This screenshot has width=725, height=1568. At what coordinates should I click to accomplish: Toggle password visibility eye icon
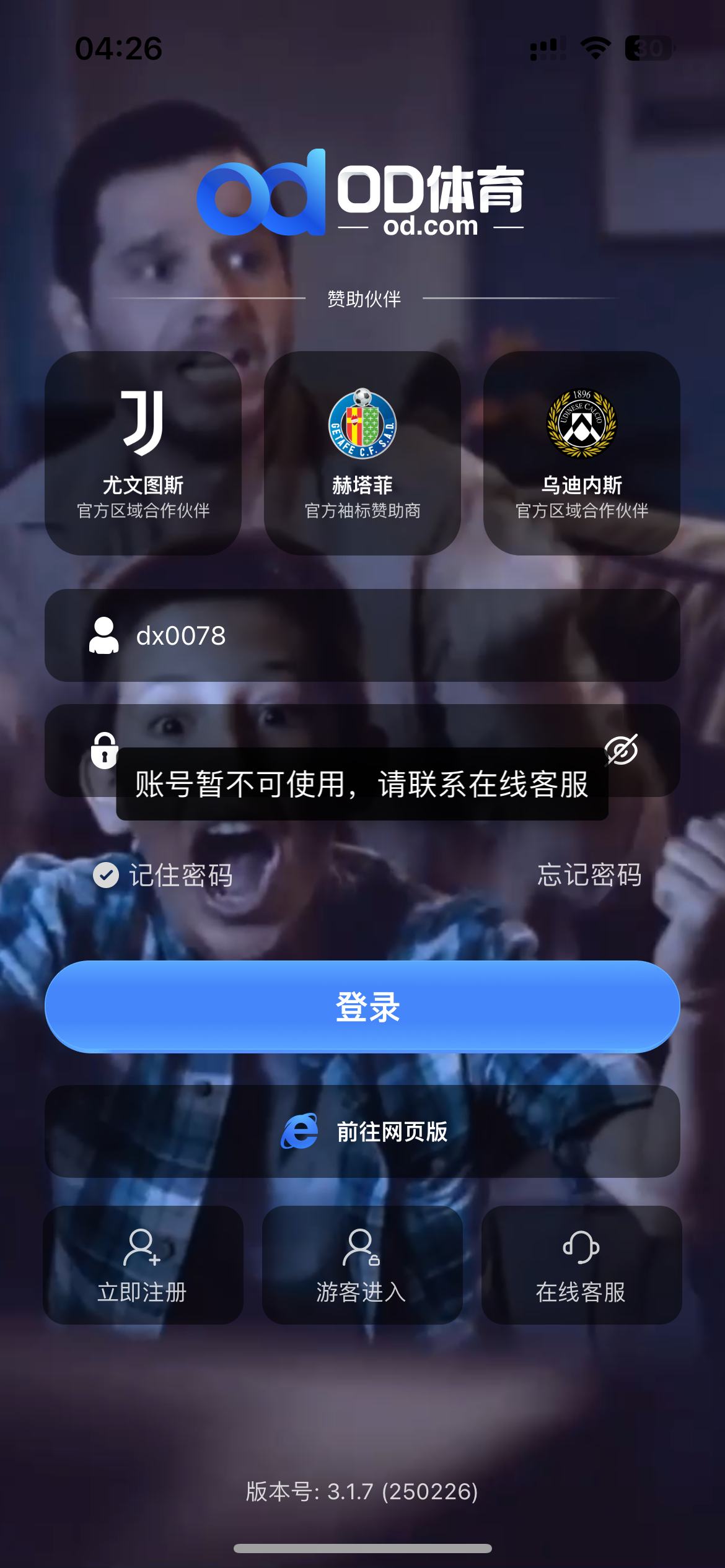pyautogui.click(x=621, y=750)
